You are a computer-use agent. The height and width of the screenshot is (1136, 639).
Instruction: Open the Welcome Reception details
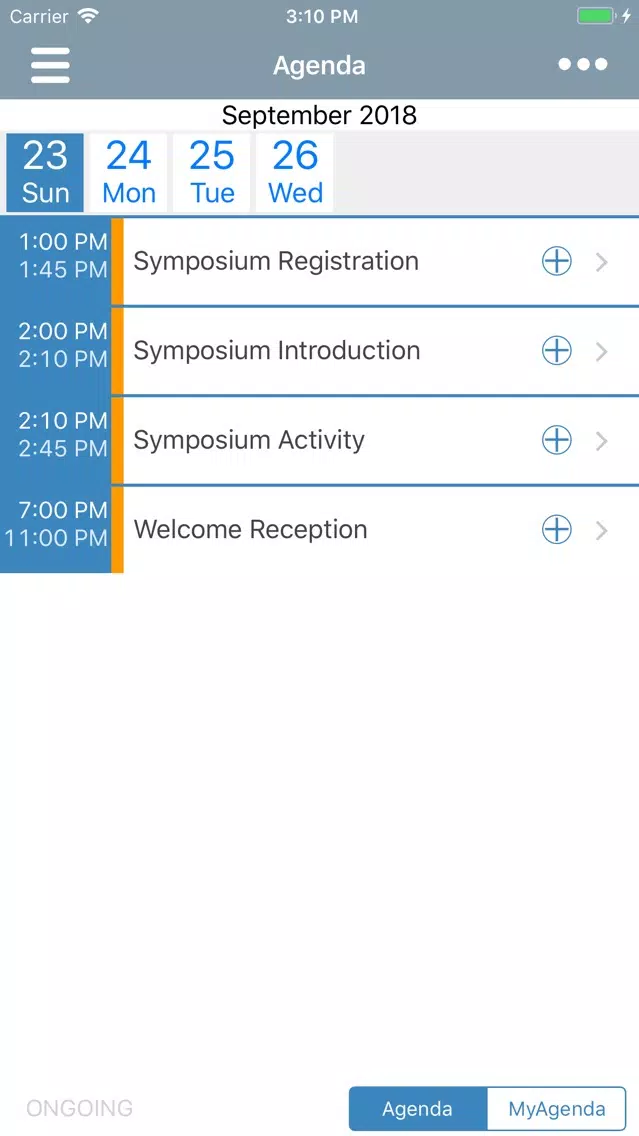(320, 530)
